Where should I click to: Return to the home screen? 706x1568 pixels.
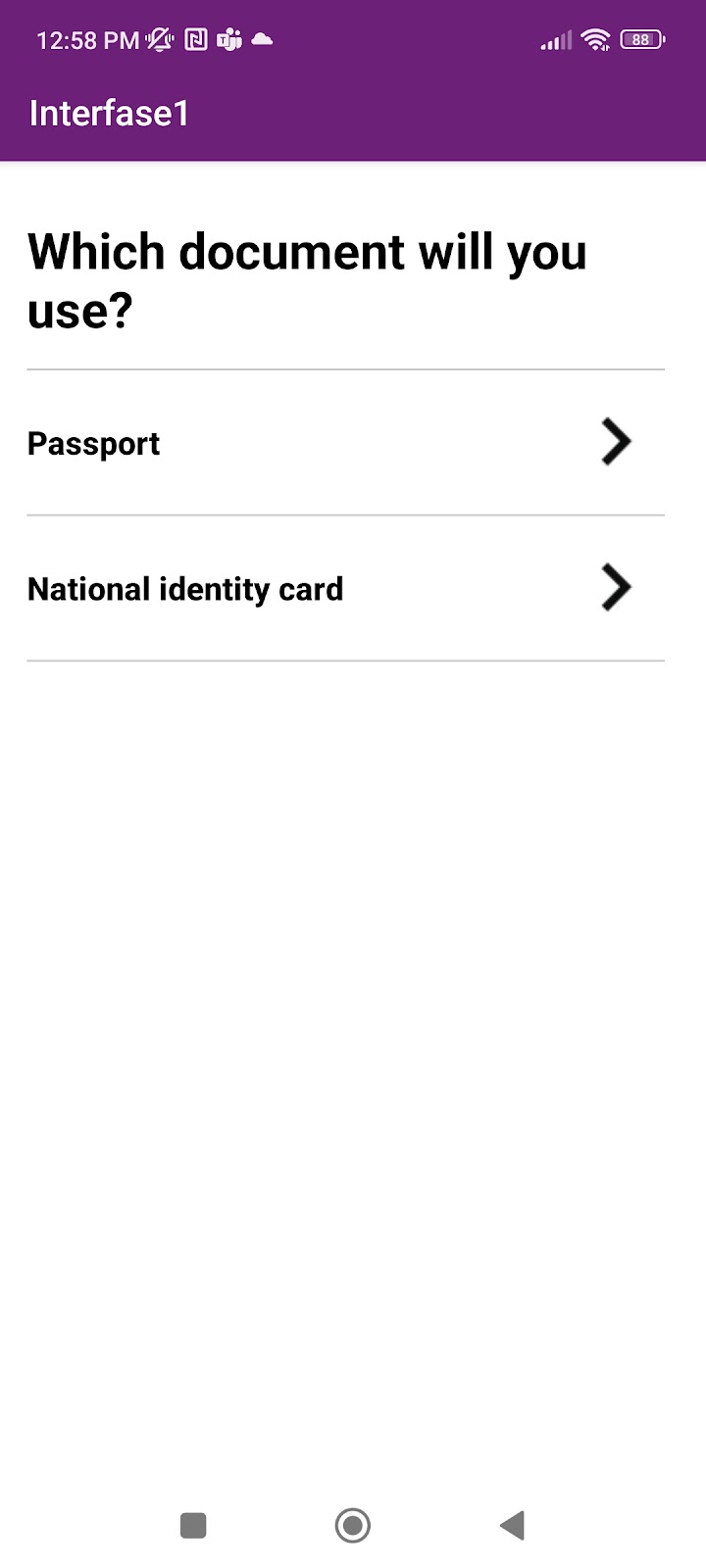(352, 1525)
